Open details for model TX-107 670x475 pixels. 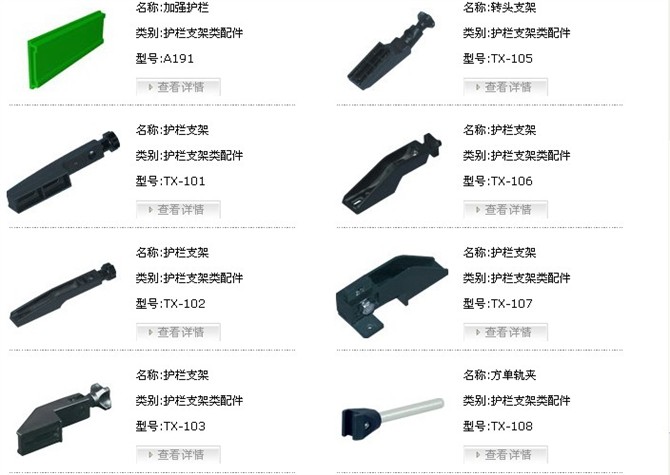point(505,332)
